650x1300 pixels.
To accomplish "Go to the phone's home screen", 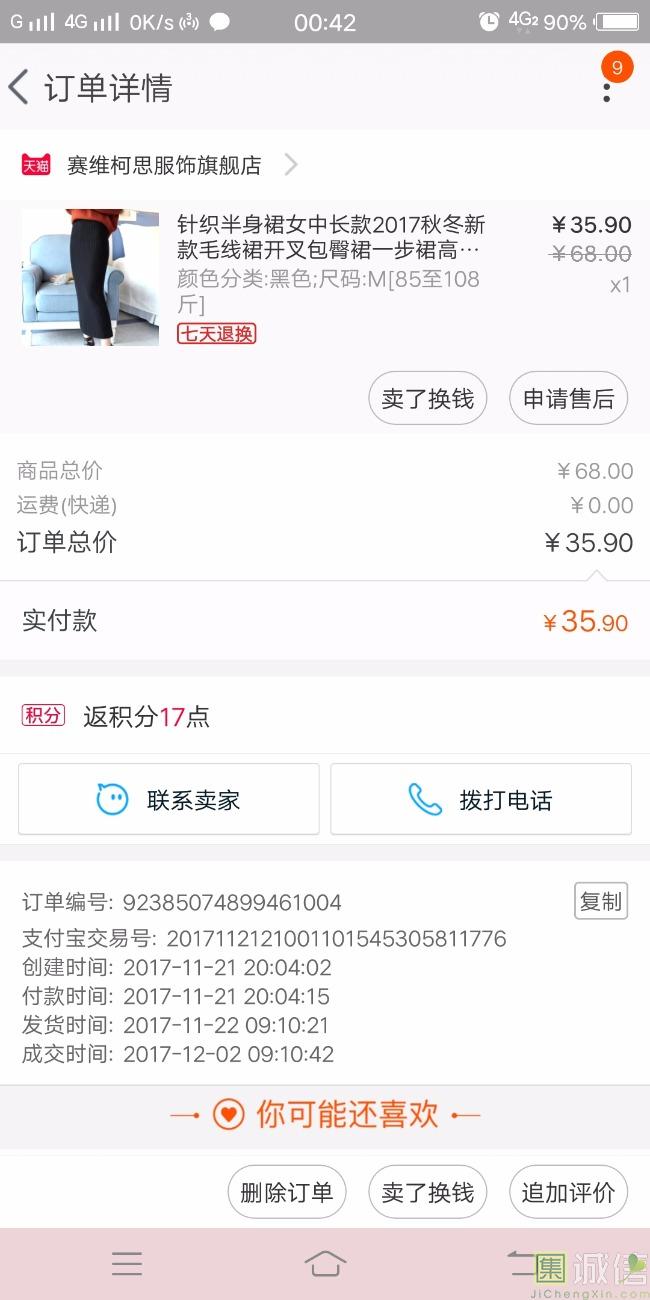I will point(325,1263).
